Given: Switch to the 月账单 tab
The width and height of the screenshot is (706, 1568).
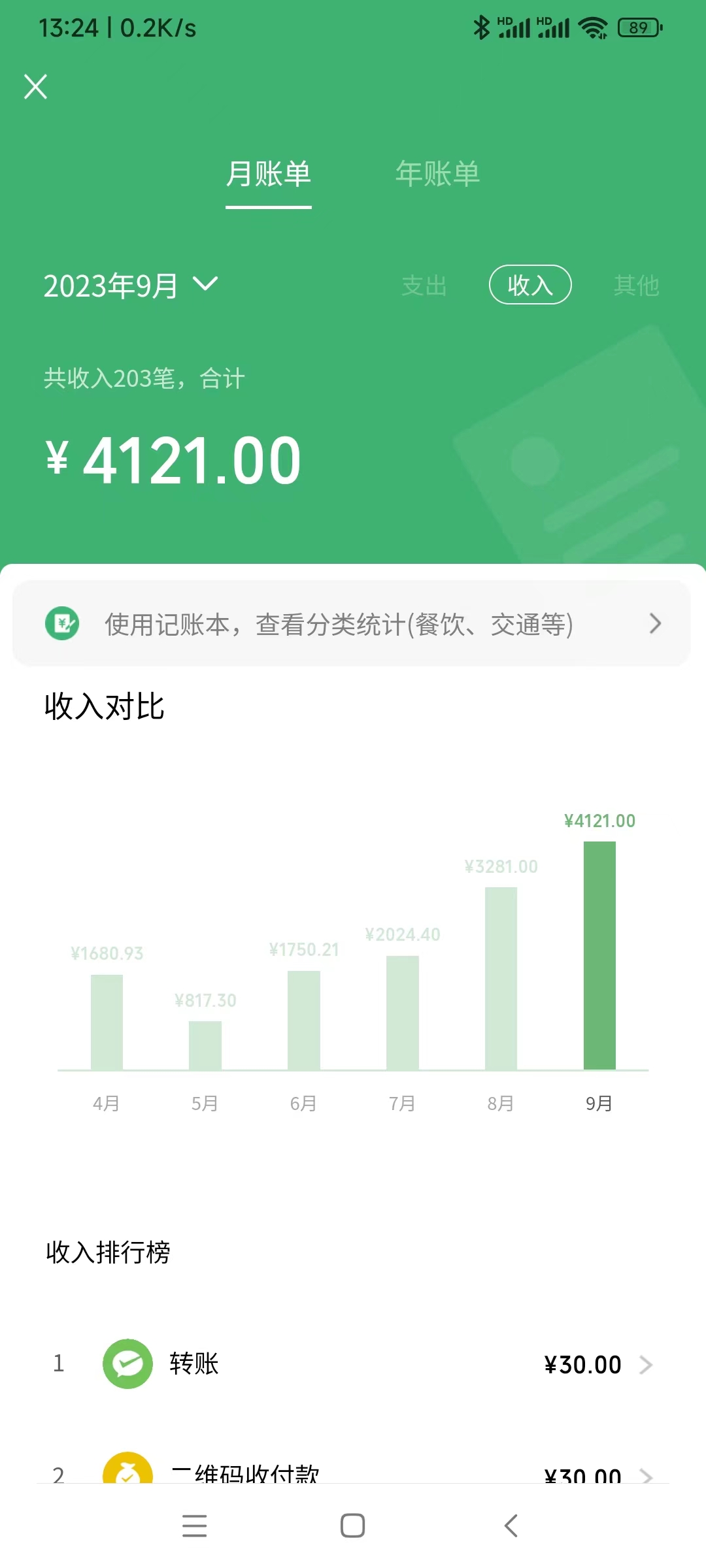Looking at the screenshot, I should tap(268, 174).
